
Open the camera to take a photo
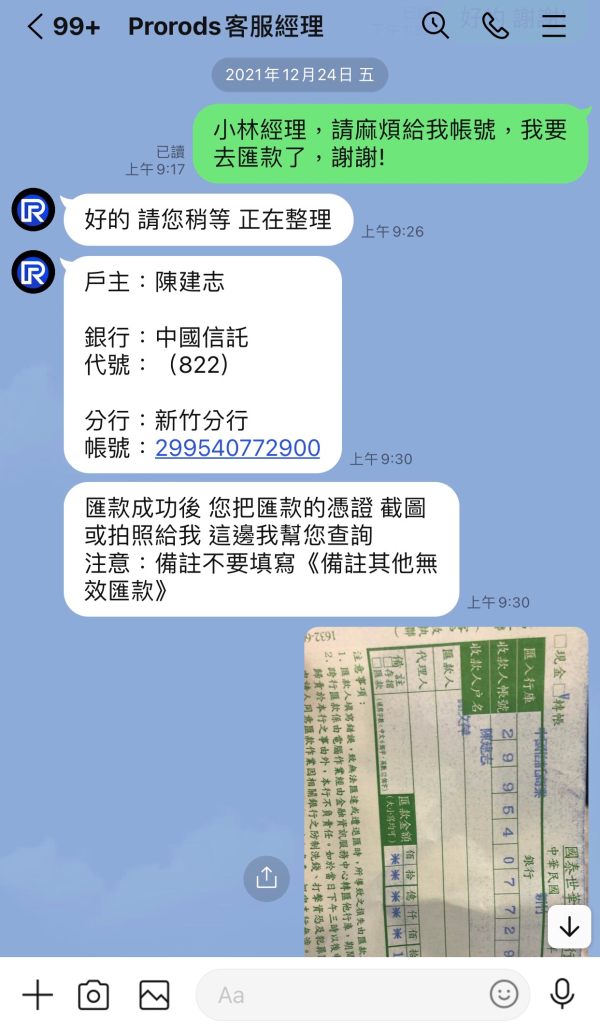click(x=93, y=995)
